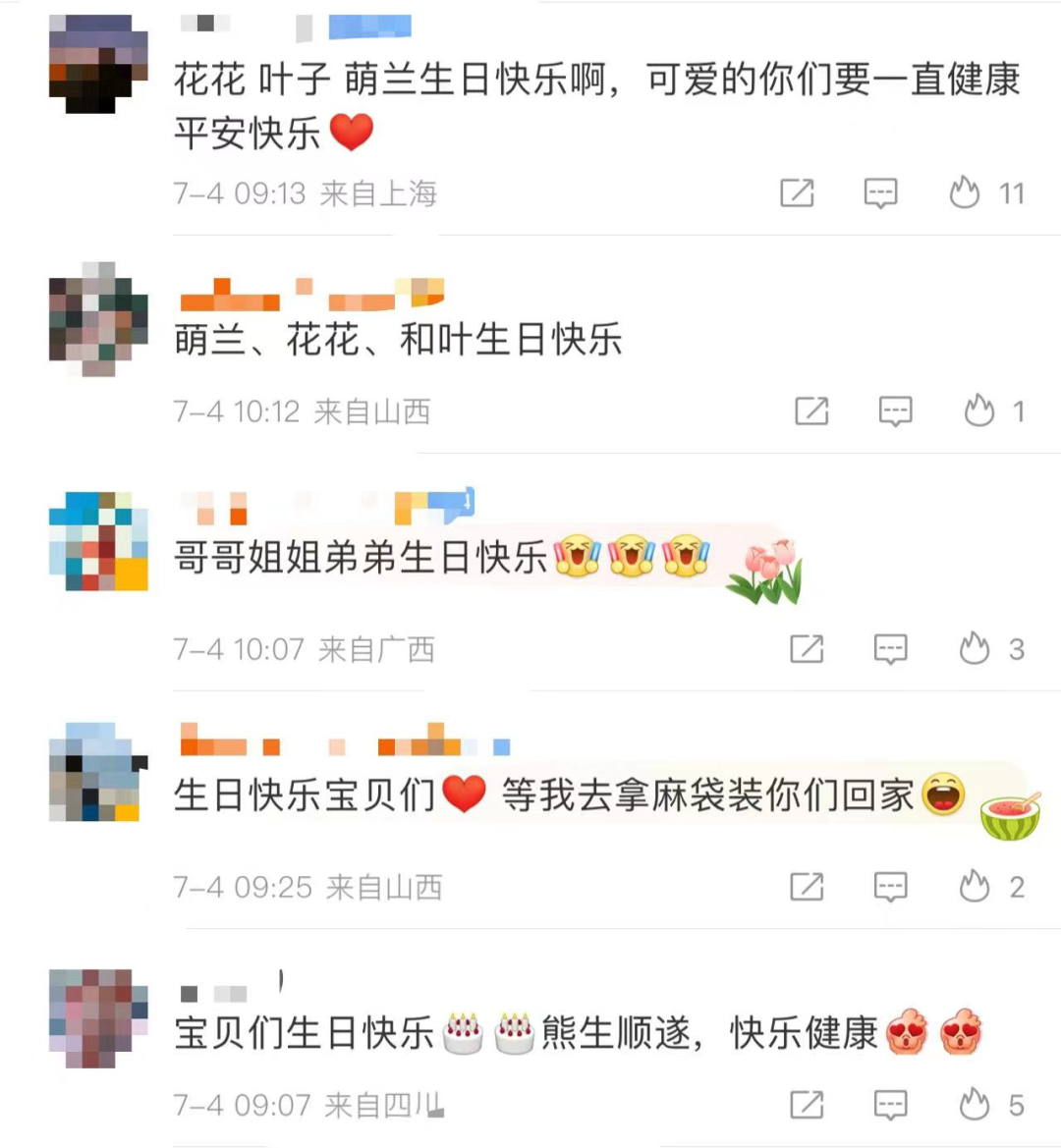Screen dimensions: 1061x1148
Task: Reply to the comment posted from 上海
Action: coord(880,193)
